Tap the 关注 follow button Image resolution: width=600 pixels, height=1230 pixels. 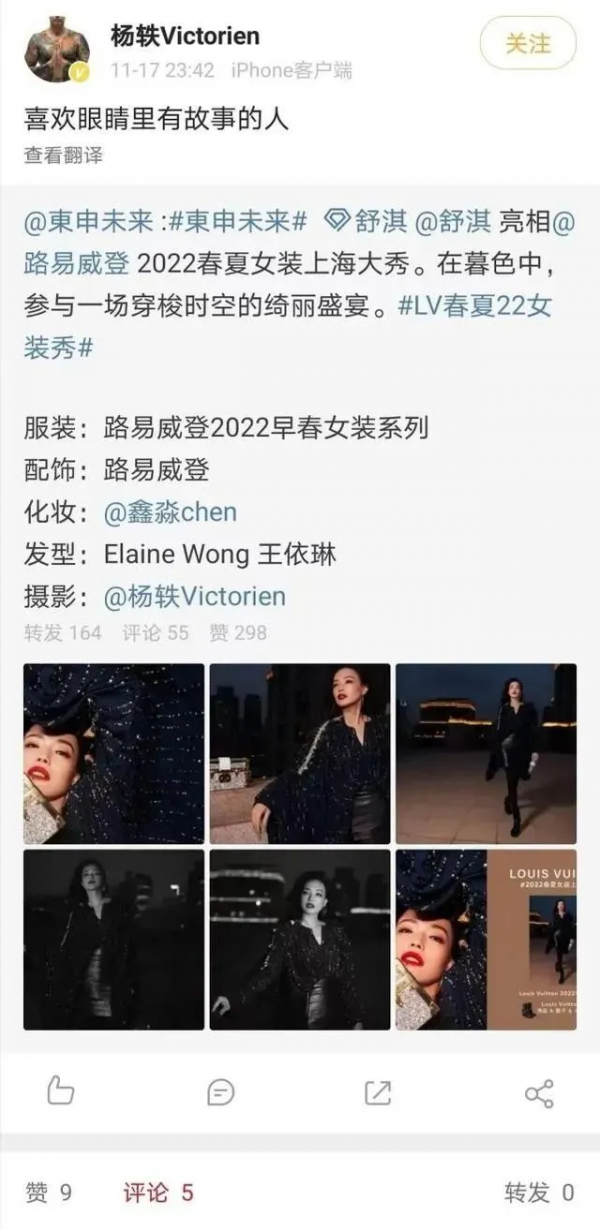[x=528, y=43]
